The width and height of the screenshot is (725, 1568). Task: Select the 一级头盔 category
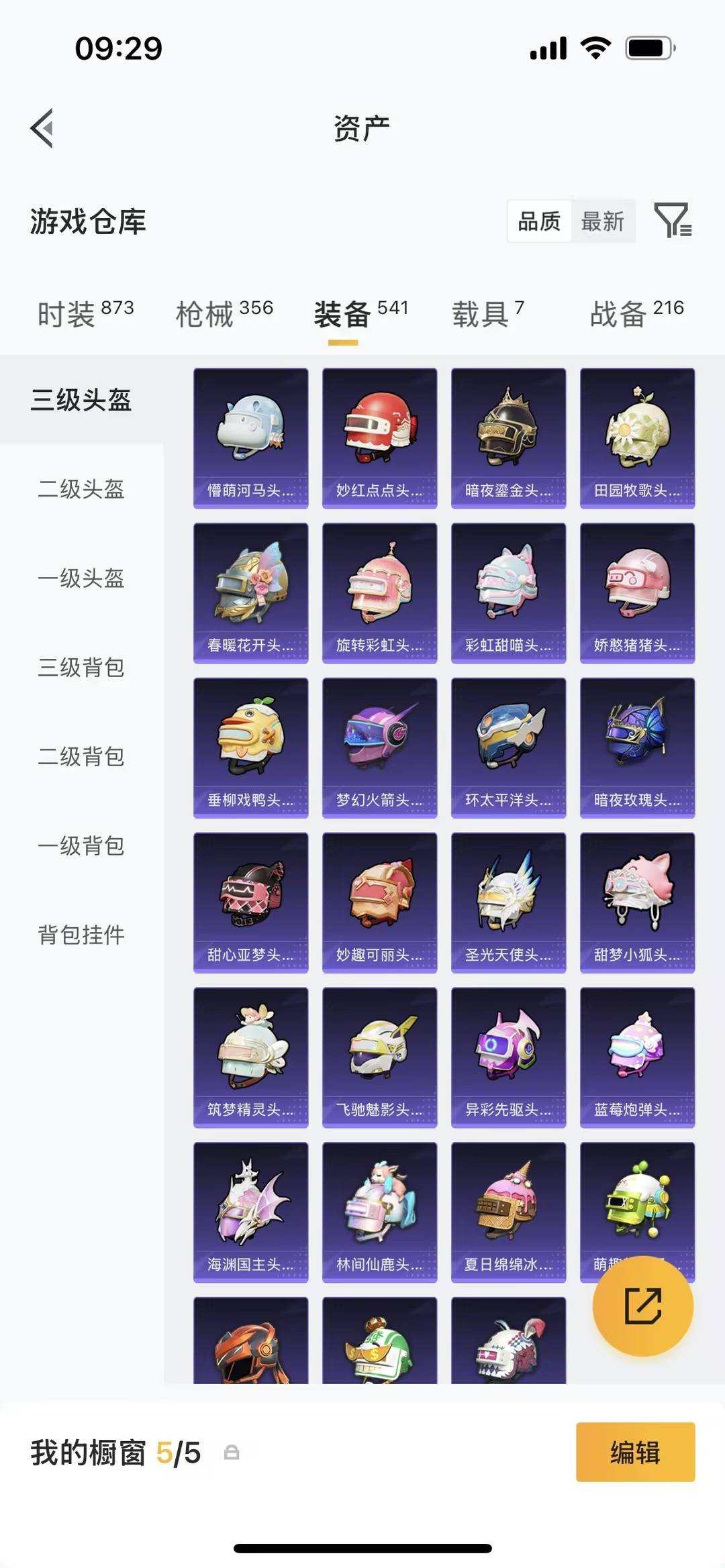click(x=81, y=578)
